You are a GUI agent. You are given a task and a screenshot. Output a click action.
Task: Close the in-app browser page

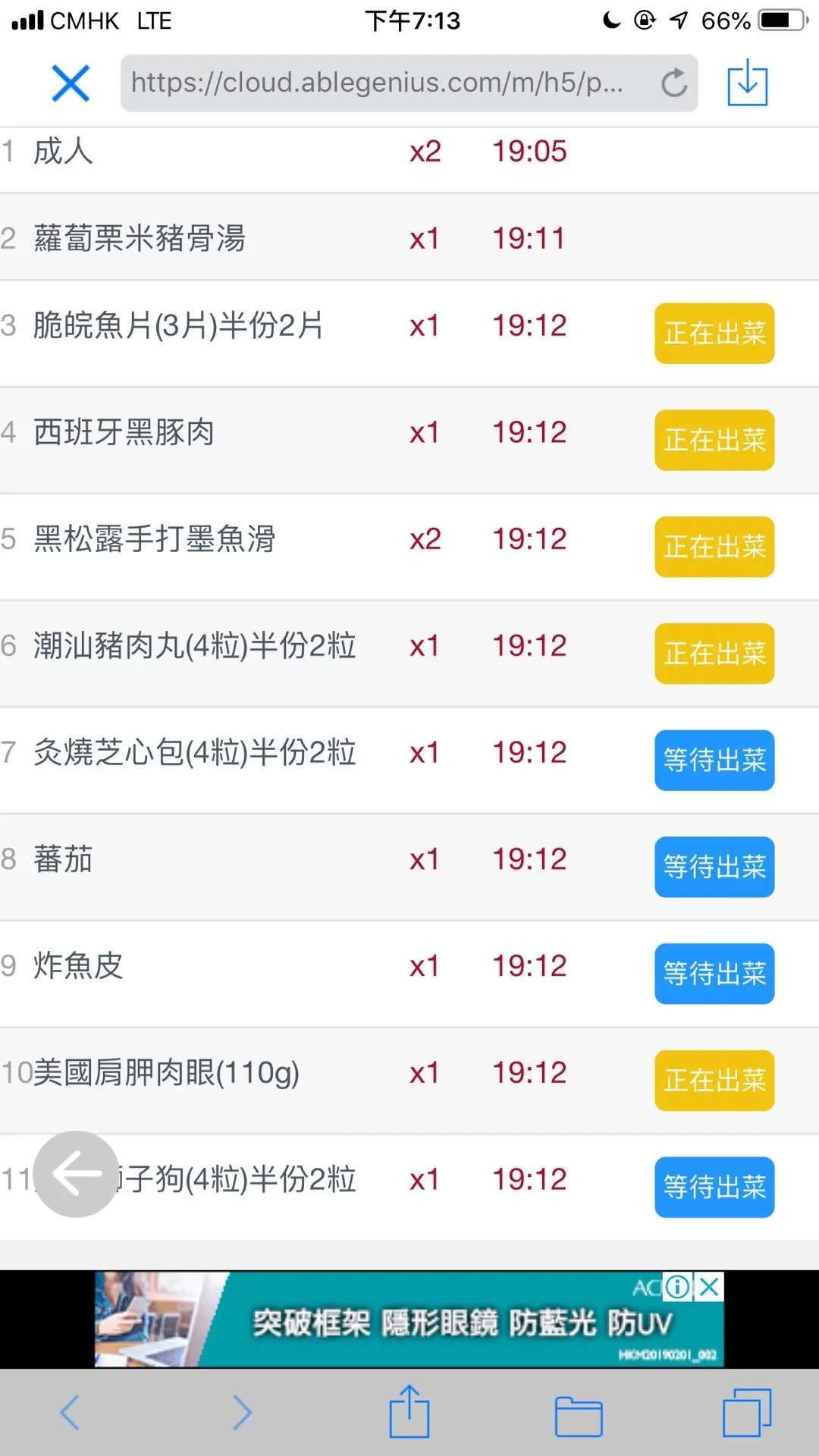71,83
